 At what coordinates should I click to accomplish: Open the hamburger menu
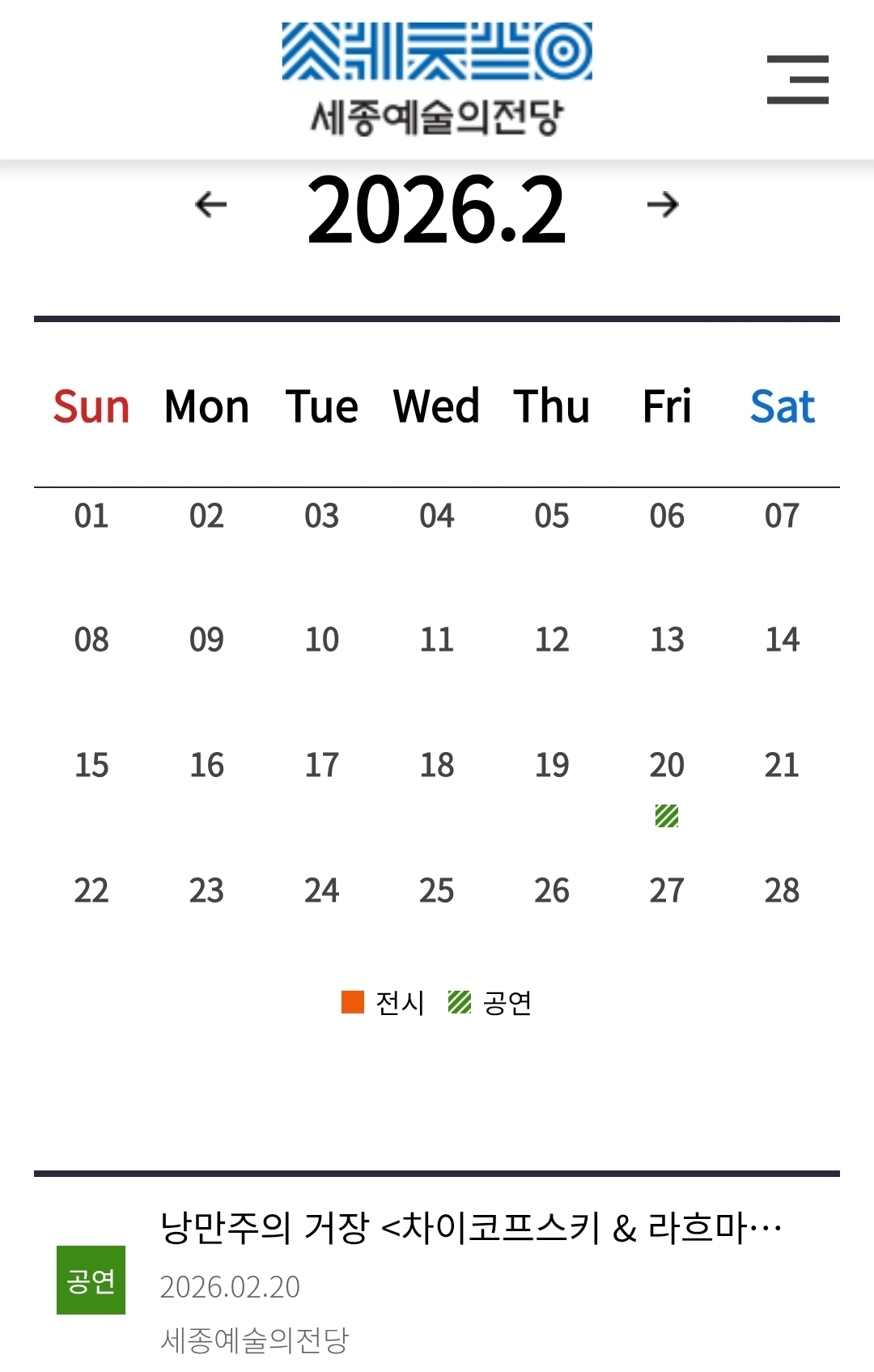point(797,79)
